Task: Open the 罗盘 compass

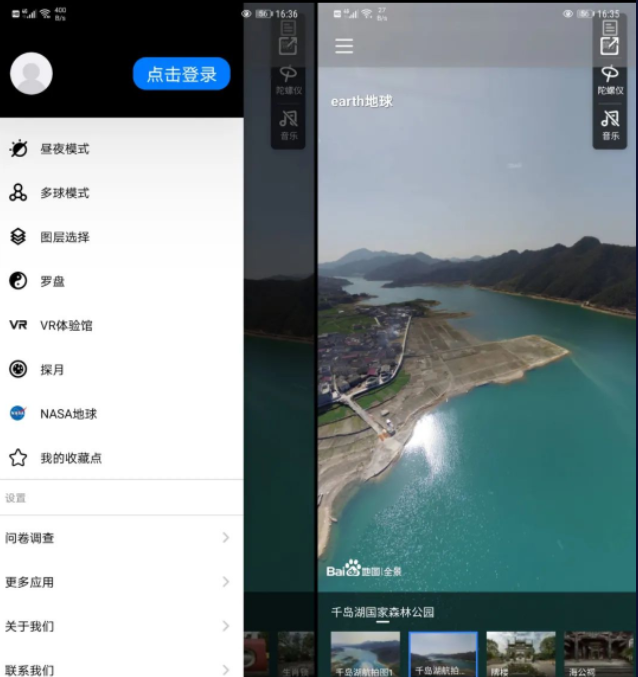Action: tap(52, 281)
